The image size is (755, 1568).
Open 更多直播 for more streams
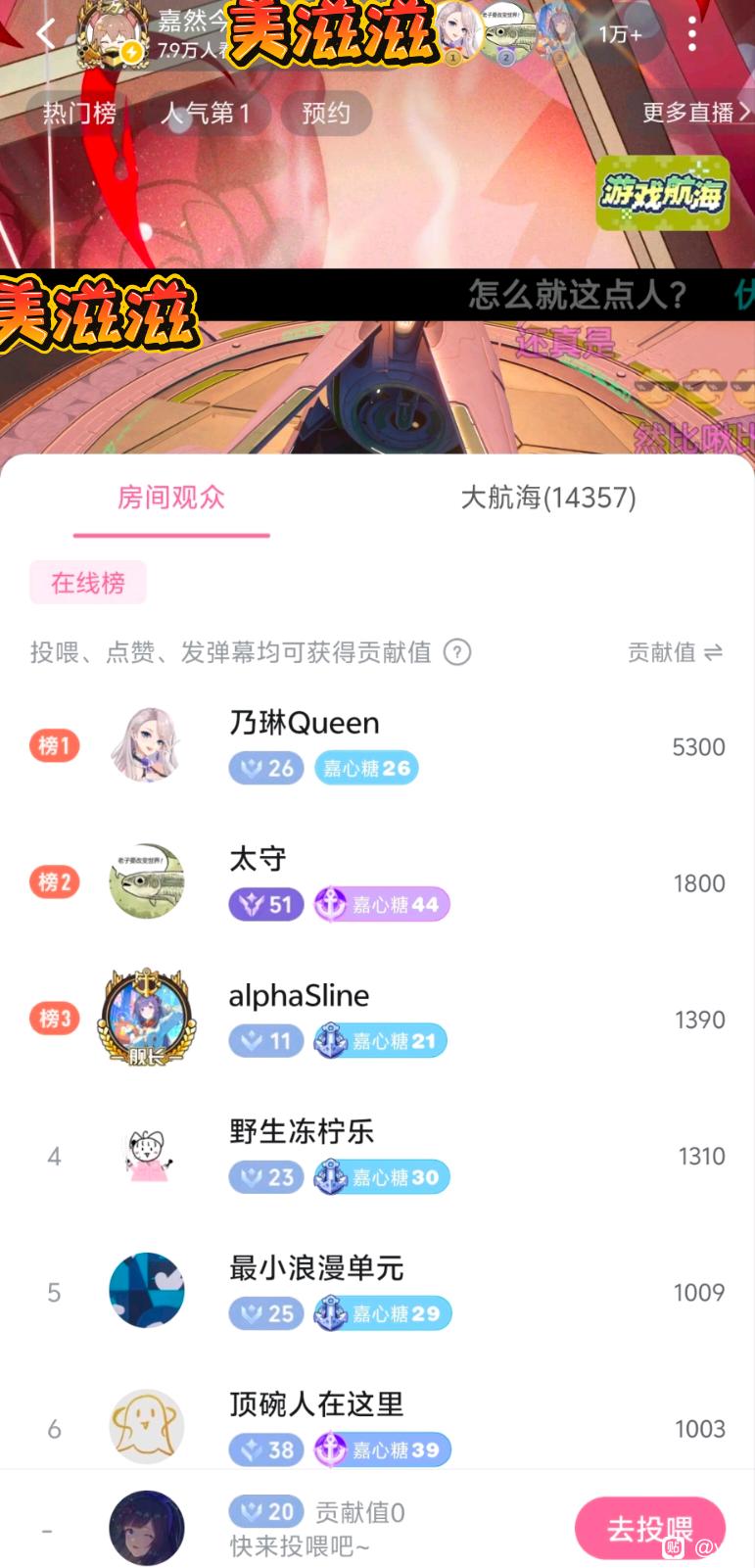(695, 113)
